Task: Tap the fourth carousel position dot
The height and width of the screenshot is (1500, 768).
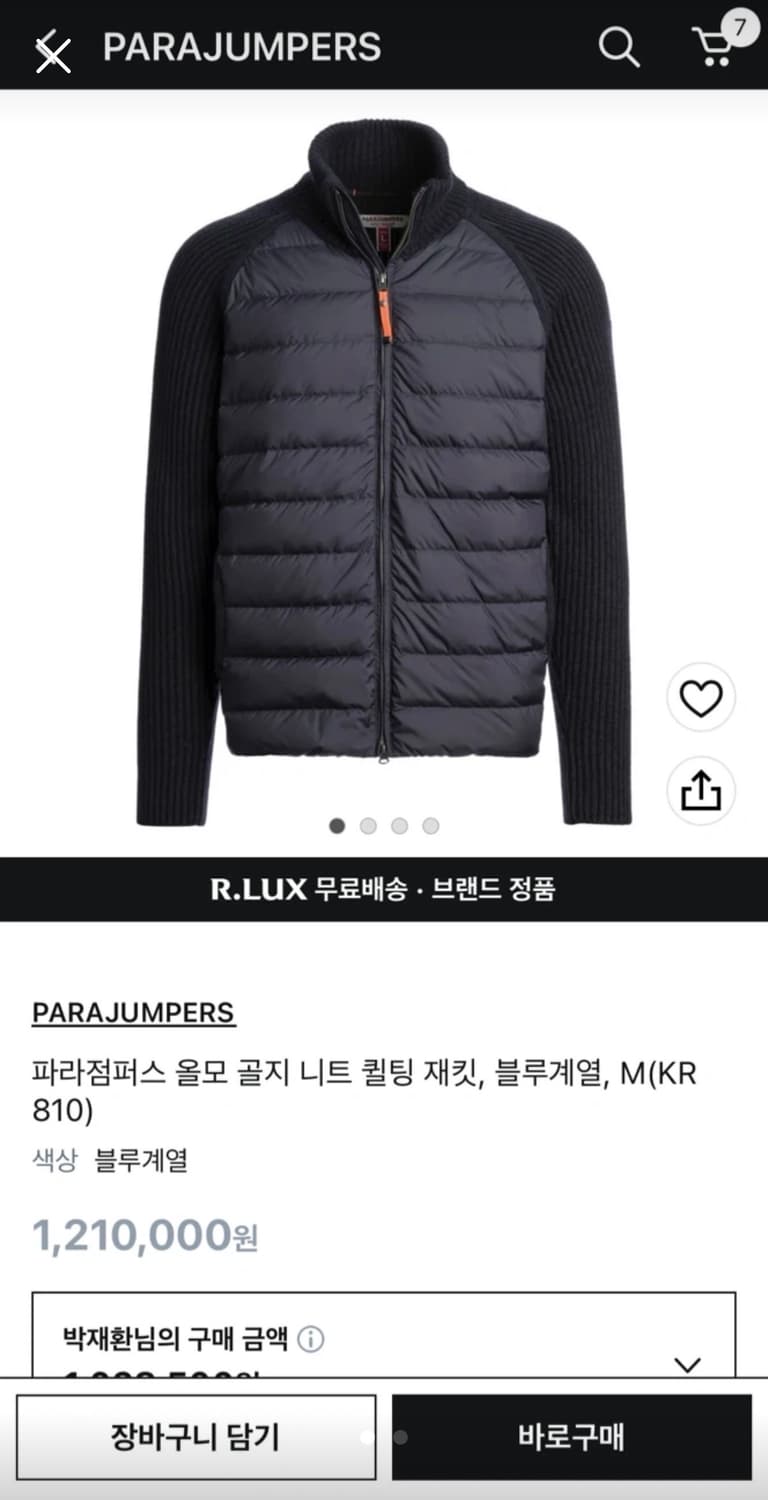Action: tap(430, 827)
